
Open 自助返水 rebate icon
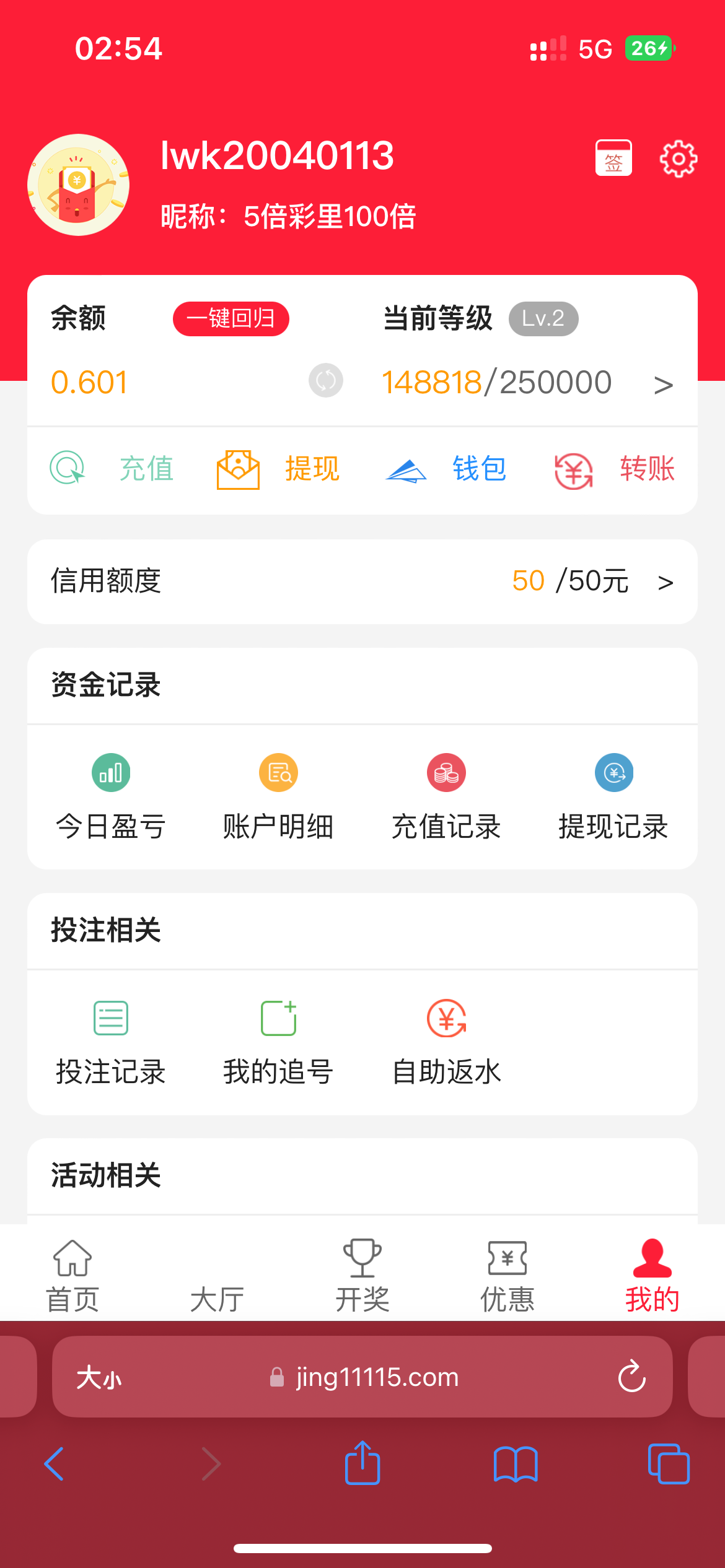click(446, 1017)
